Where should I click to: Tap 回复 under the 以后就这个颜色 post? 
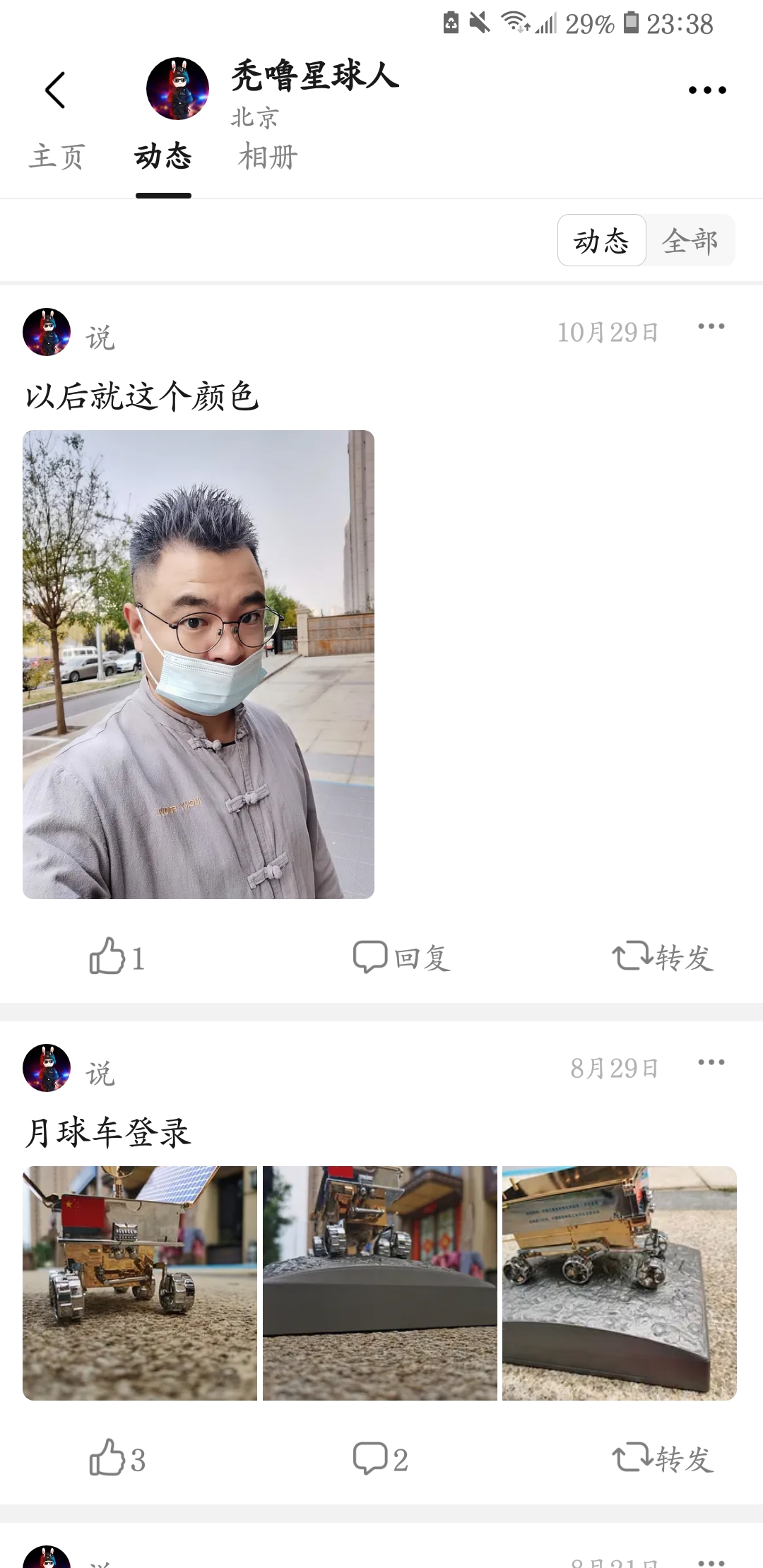[401, 957]
